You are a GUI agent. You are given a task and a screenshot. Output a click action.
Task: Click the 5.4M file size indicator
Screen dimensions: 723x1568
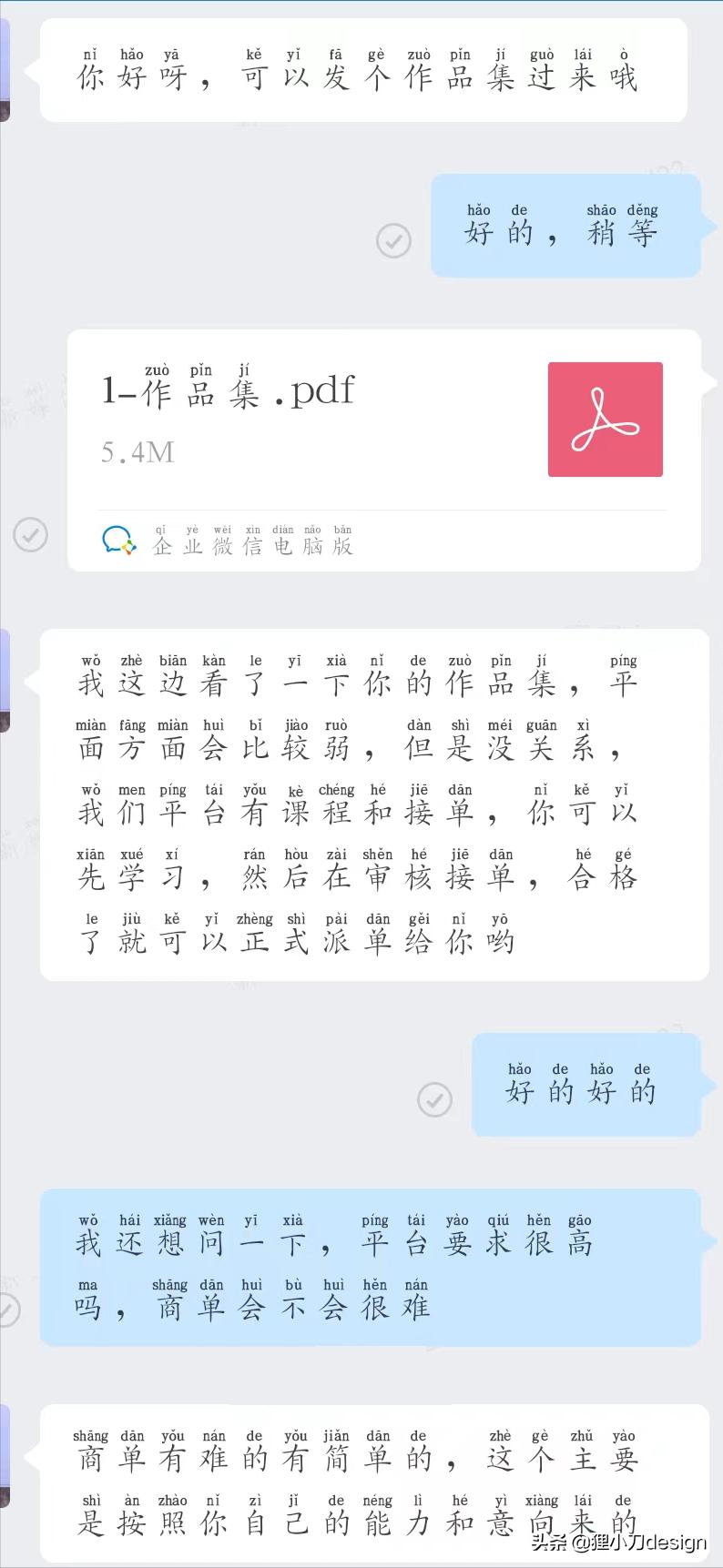coord(137,450)
